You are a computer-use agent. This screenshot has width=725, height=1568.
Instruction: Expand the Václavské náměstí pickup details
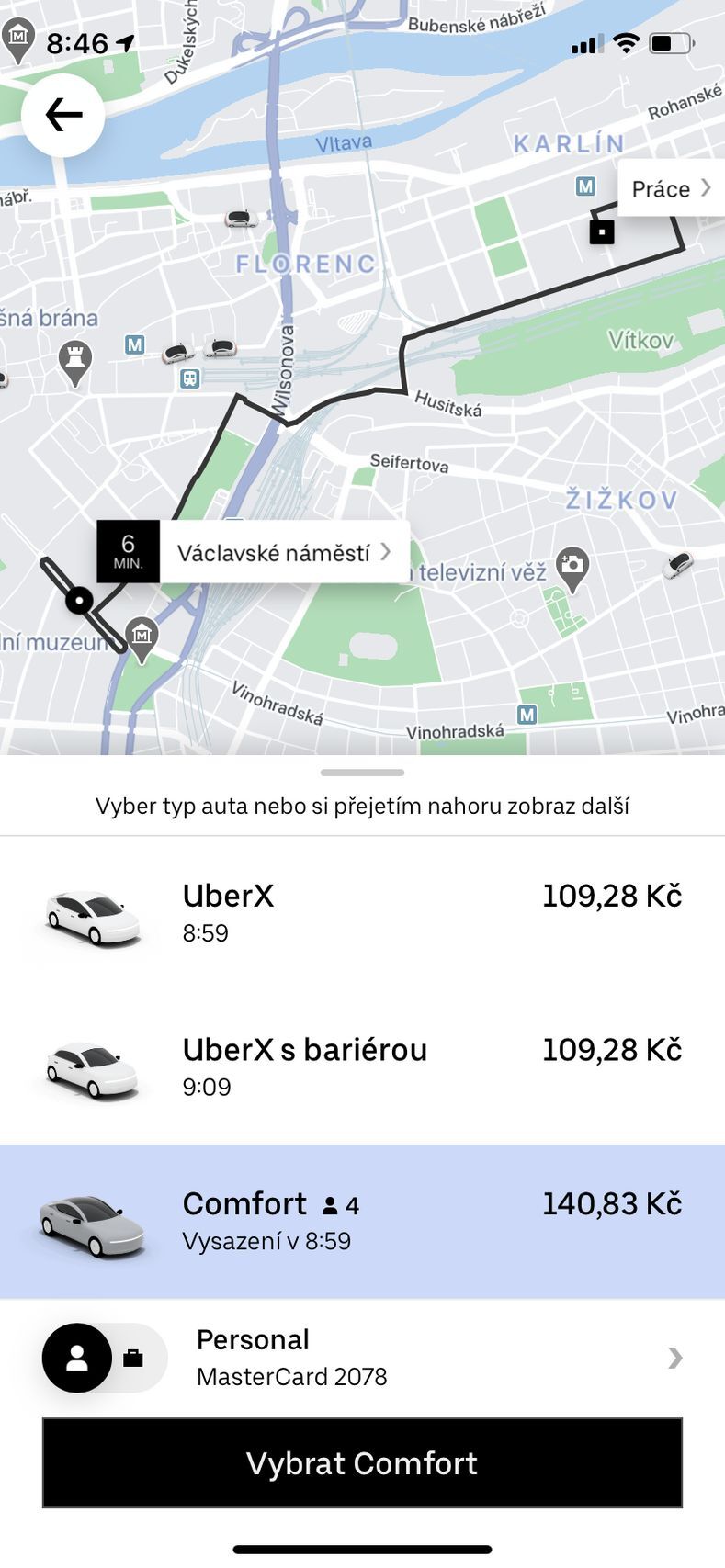pyautogui.click(x=280, y=551)
